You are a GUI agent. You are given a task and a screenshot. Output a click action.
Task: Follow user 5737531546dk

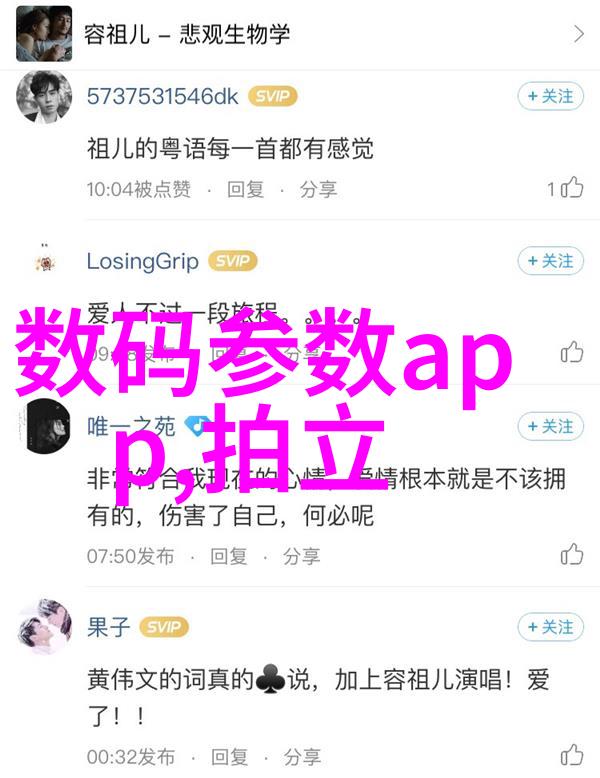pos(550,96)
